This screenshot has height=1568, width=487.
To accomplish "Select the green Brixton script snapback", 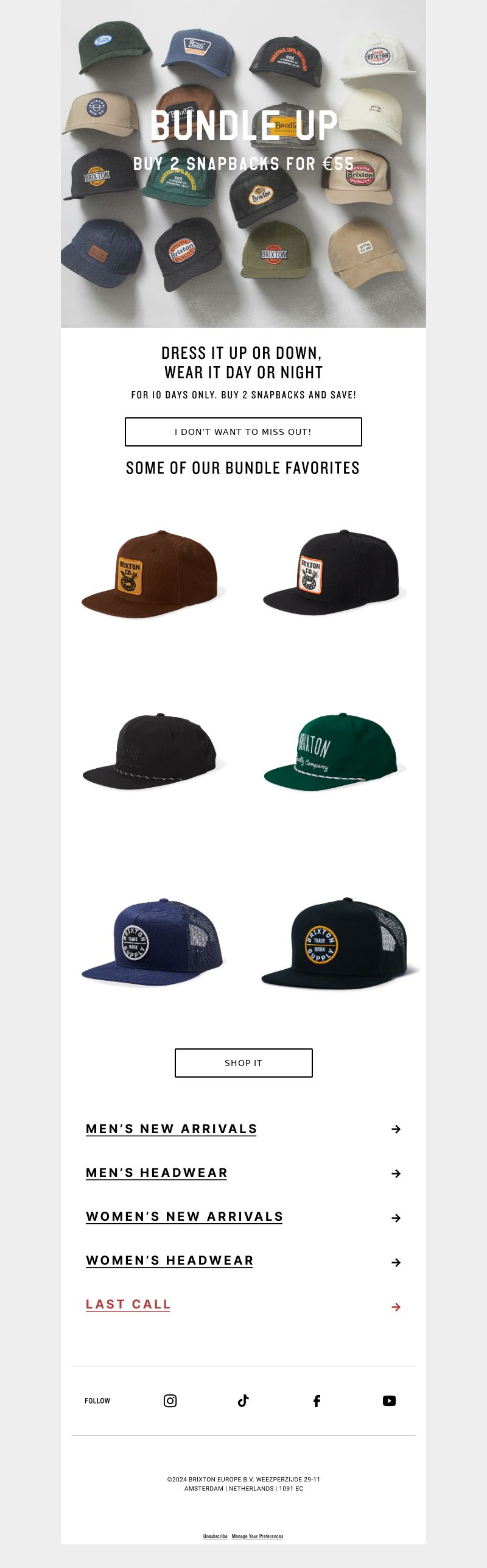I will [334, 752].
